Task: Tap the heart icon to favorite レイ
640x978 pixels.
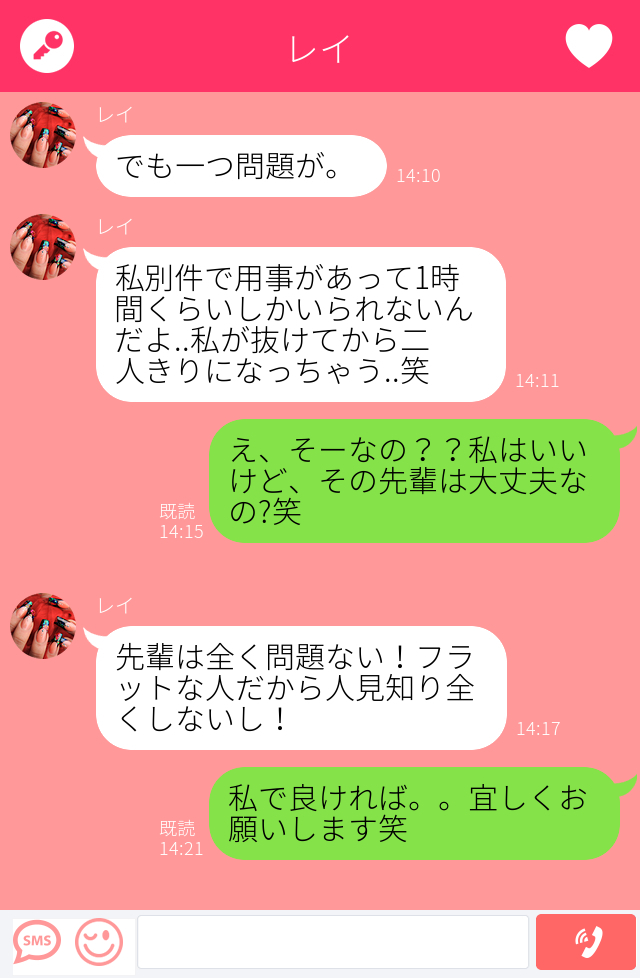Action: 588,46
